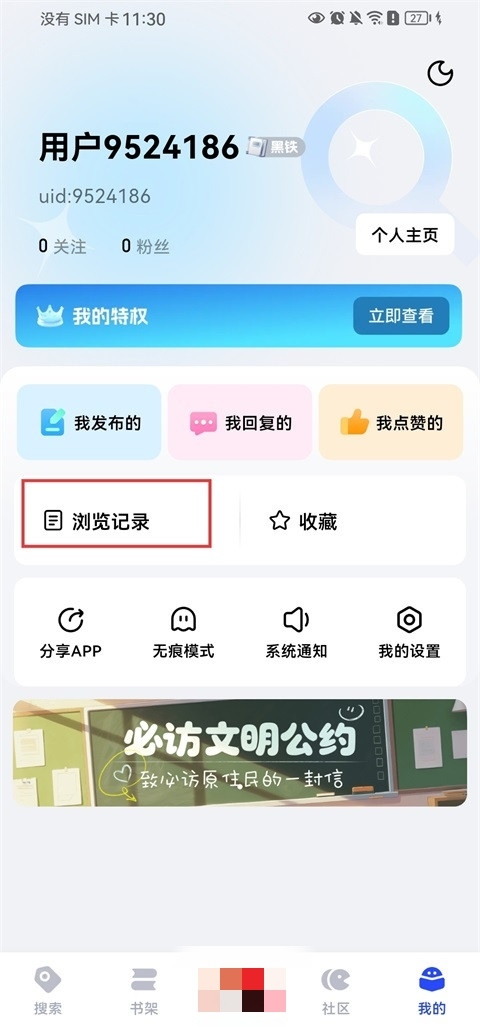Viewport: 480px width, 1027px height.
Task: View the 关注 following list
Action: 62,247
